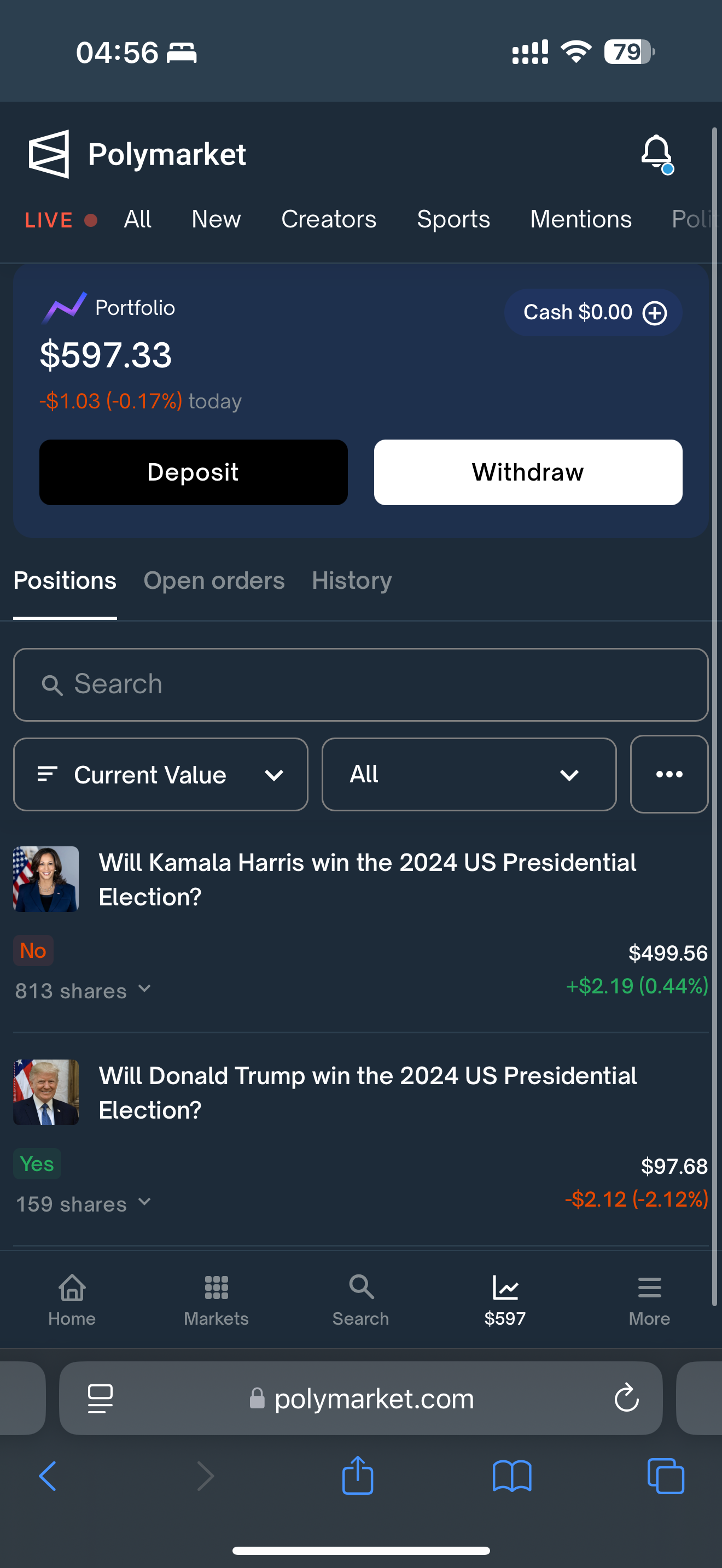Add cash with the Cash $0.00 chip

click(x=593, y=312)
